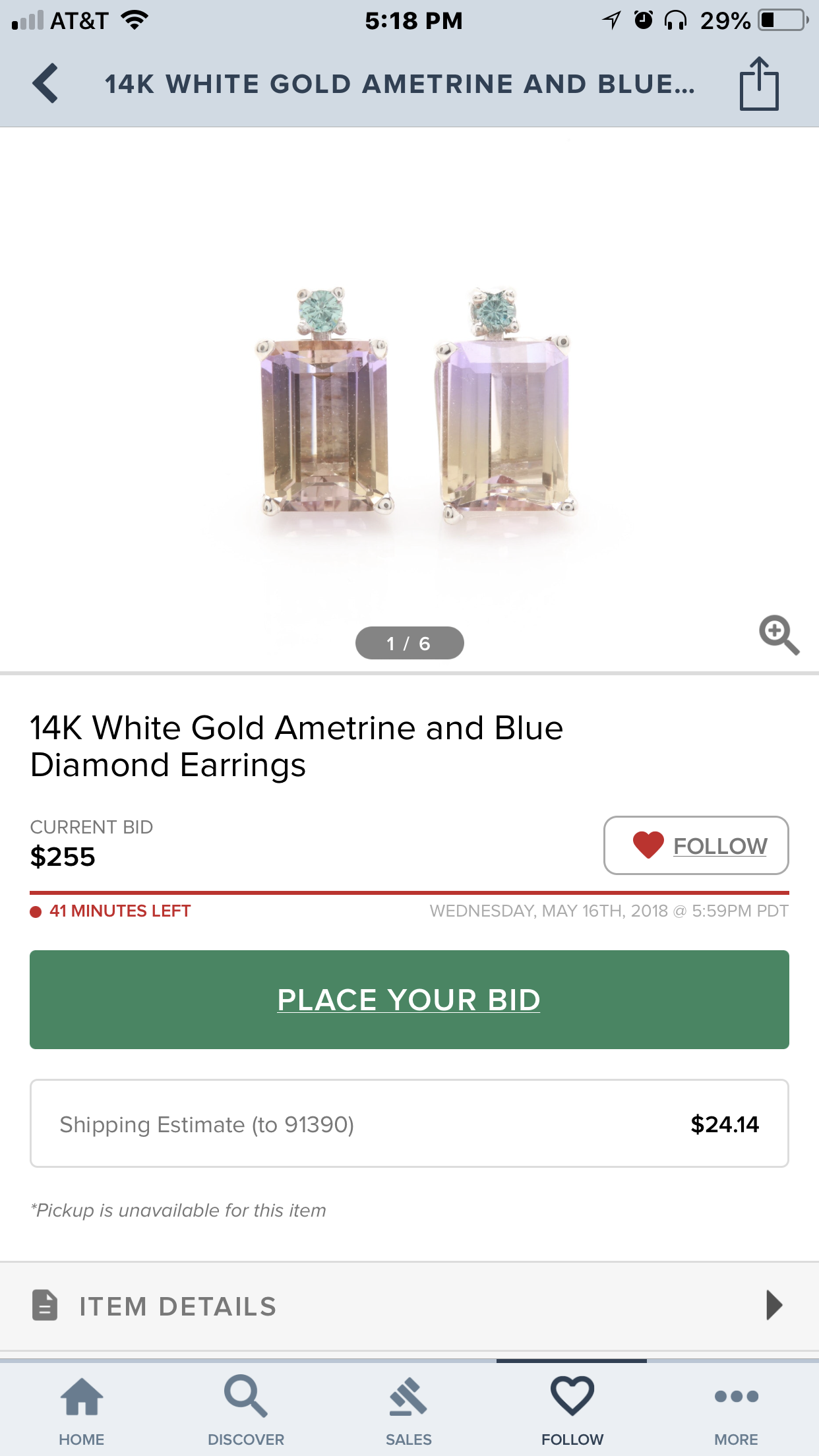This screenshot has height=1456, width=819.
Task: Toggle the red heart inside the Follow button
Action: pyautogui.click(x=649, y=846)
